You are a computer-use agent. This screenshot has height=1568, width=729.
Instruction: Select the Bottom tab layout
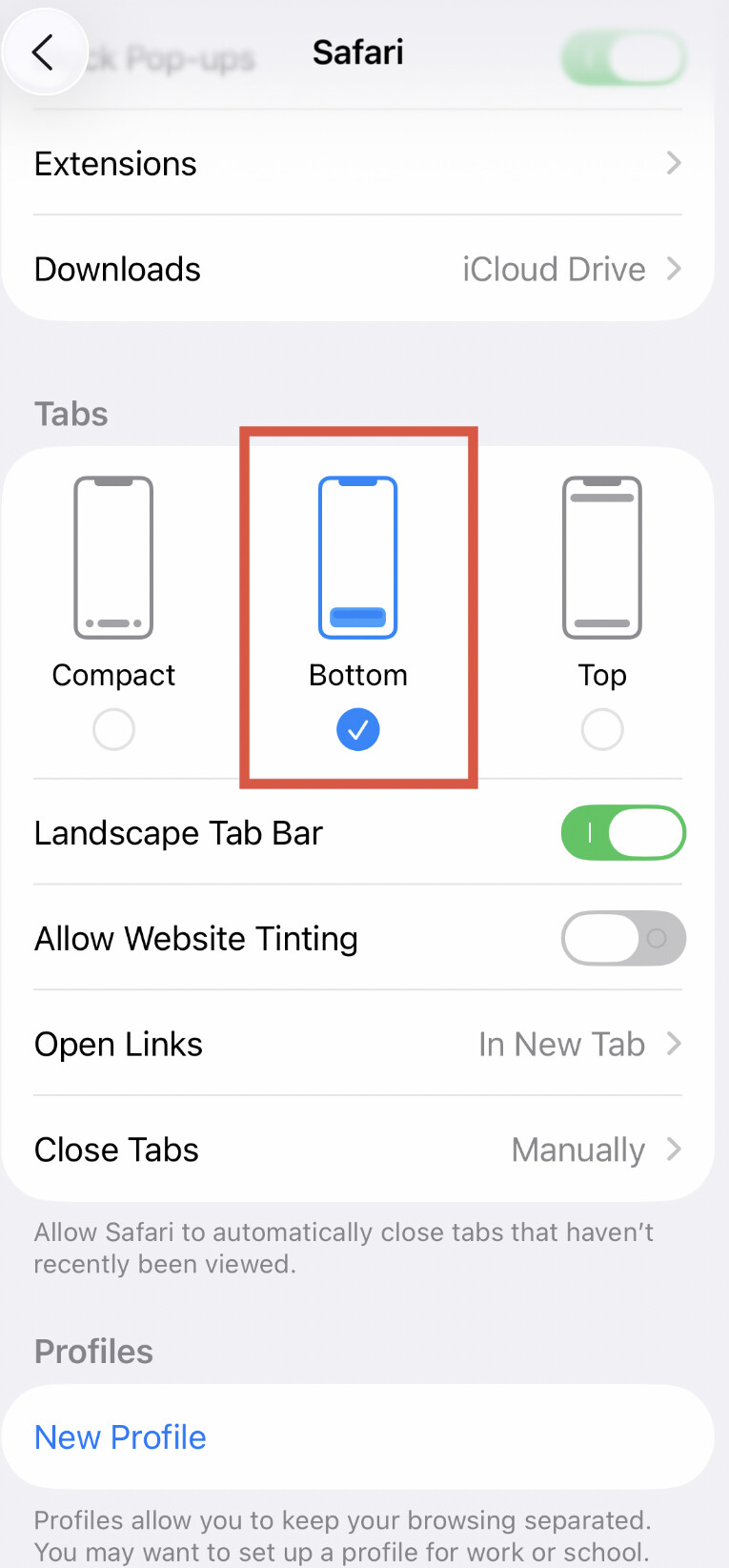tap(357, 729)
